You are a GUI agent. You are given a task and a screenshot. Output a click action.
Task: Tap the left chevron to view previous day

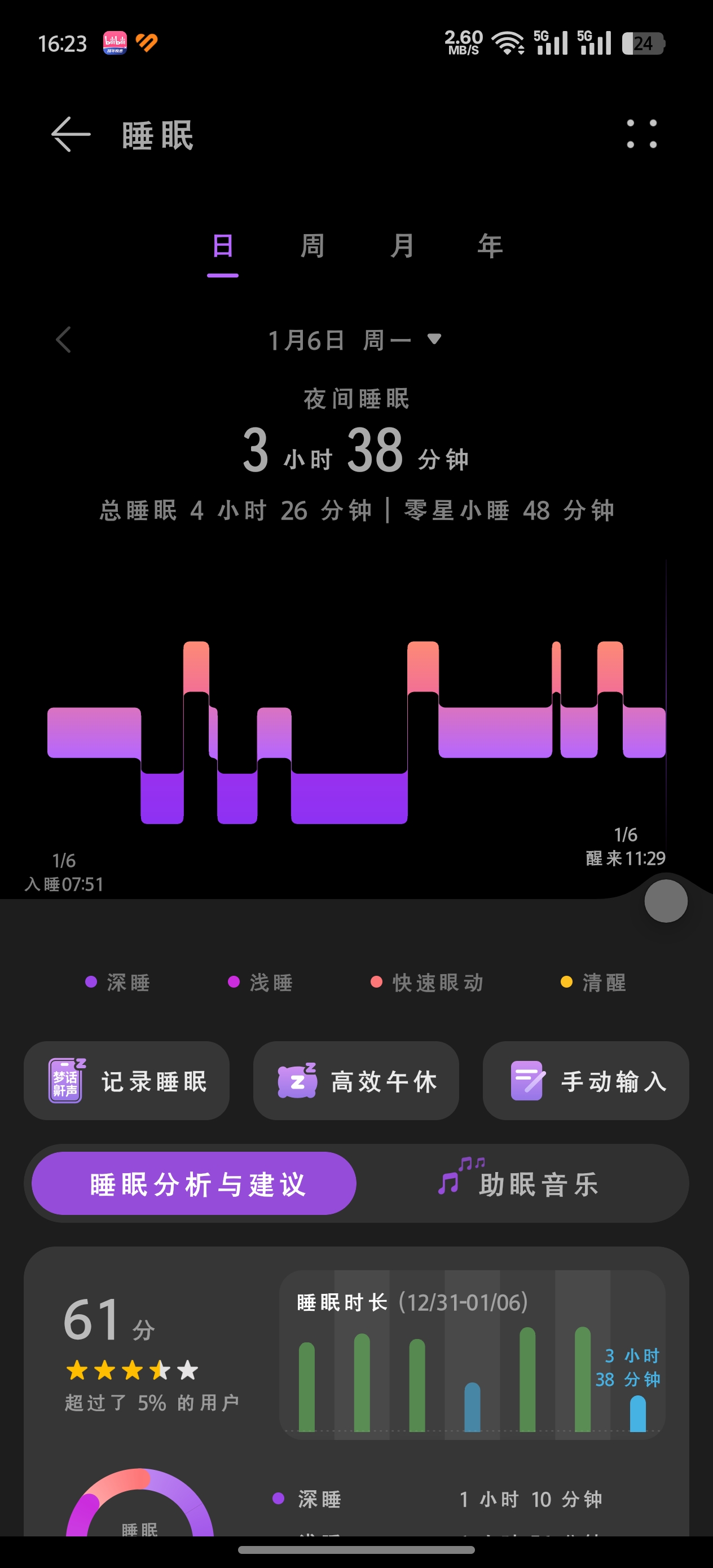click(64, 340)
